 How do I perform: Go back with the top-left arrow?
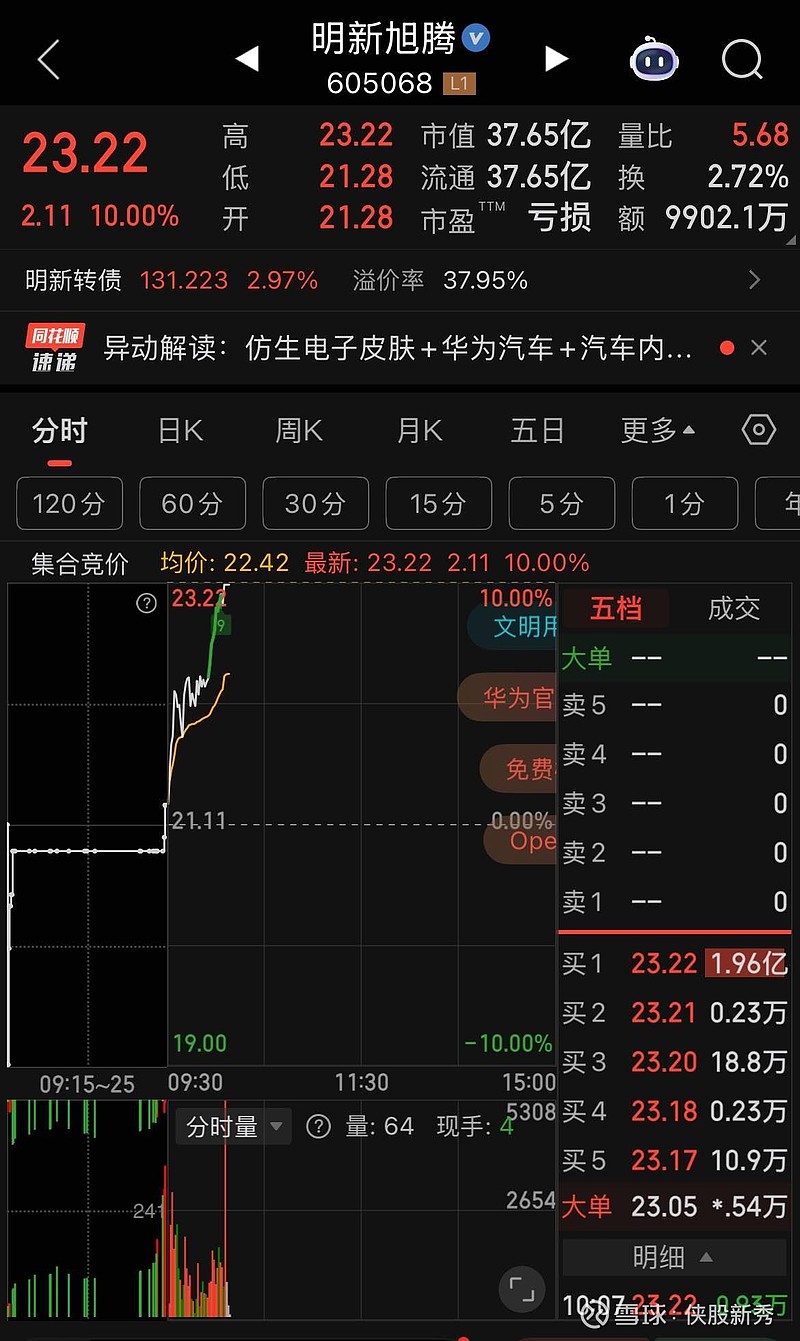(48, 60)
